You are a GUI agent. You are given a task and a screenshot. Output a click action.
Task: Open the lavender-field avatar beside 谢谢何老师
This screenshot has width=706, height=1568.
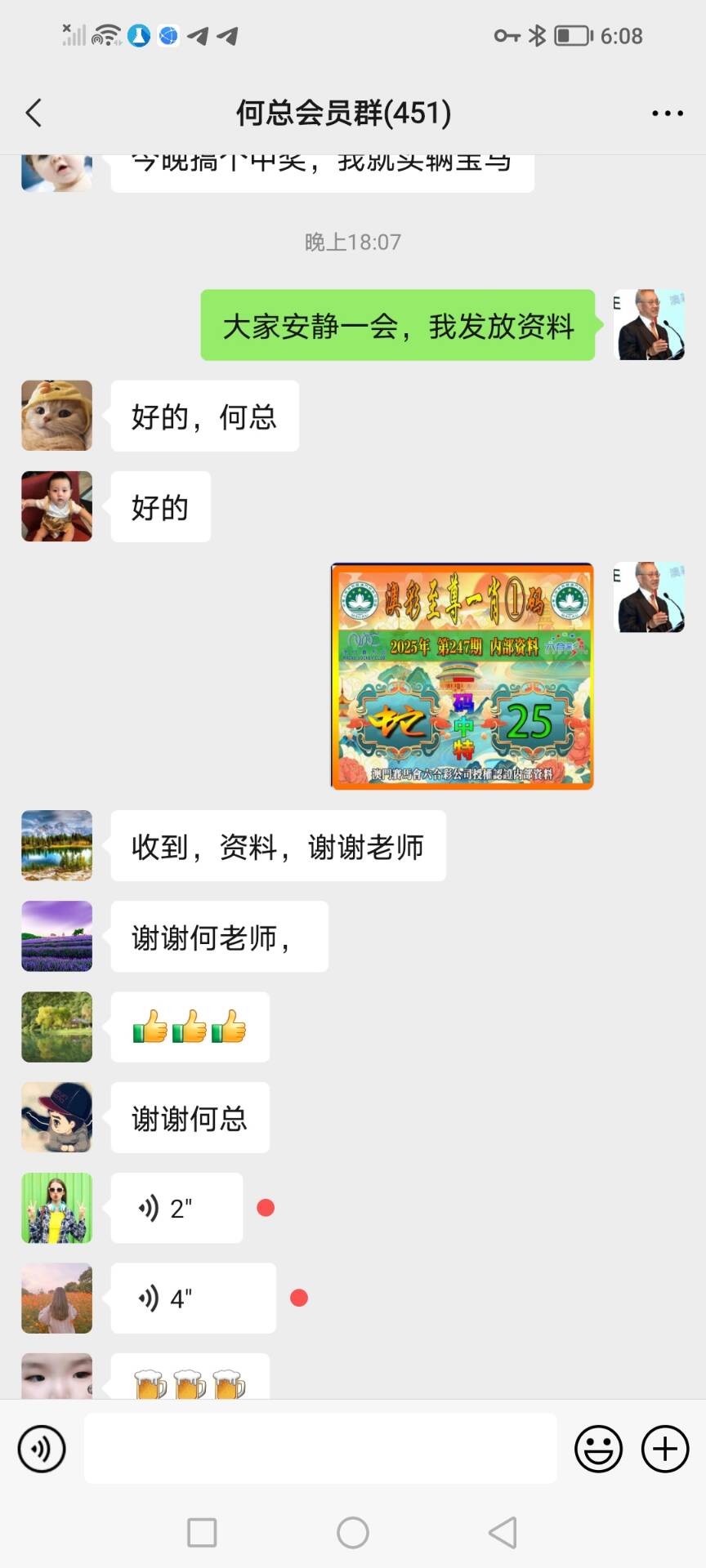pyautogui.click(x=56, y=936)
